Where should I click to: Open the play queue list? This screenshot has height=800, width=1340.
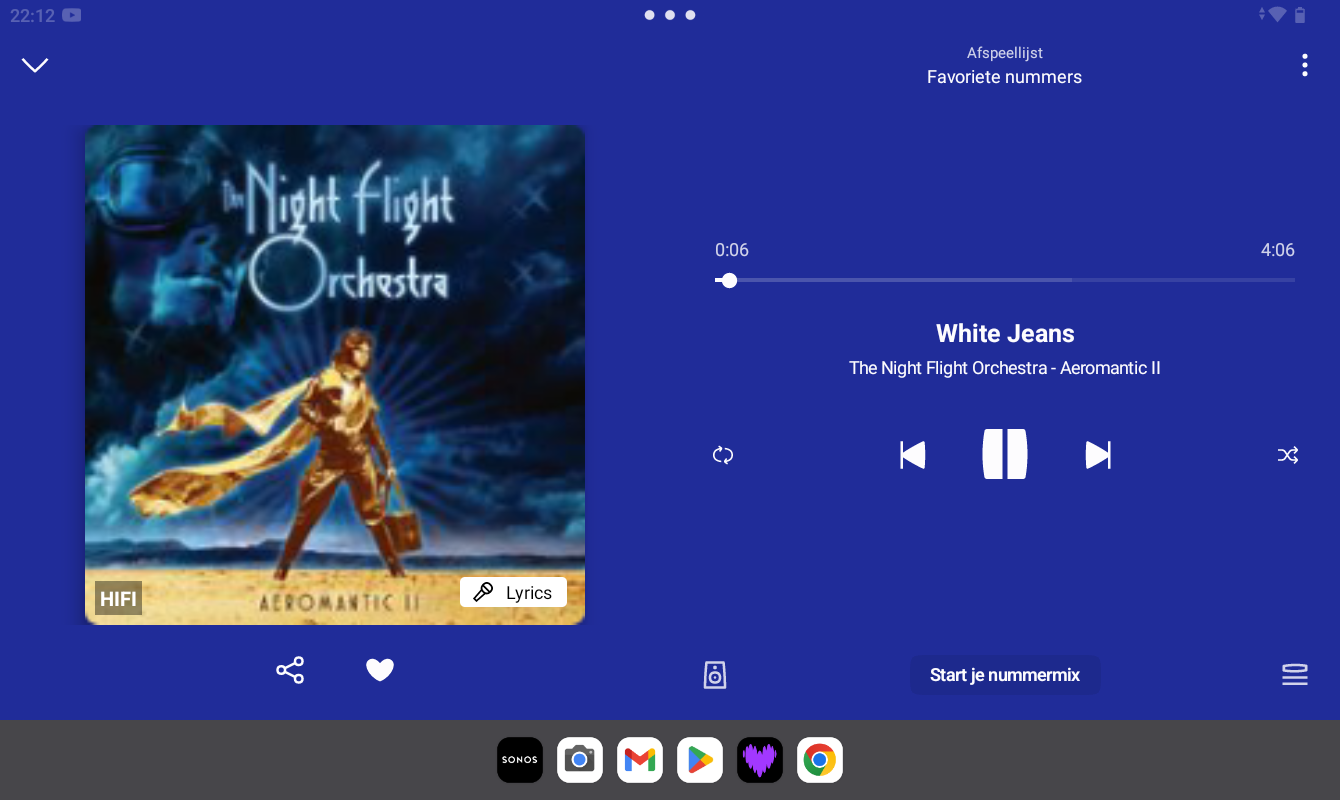click(1295, 675)
